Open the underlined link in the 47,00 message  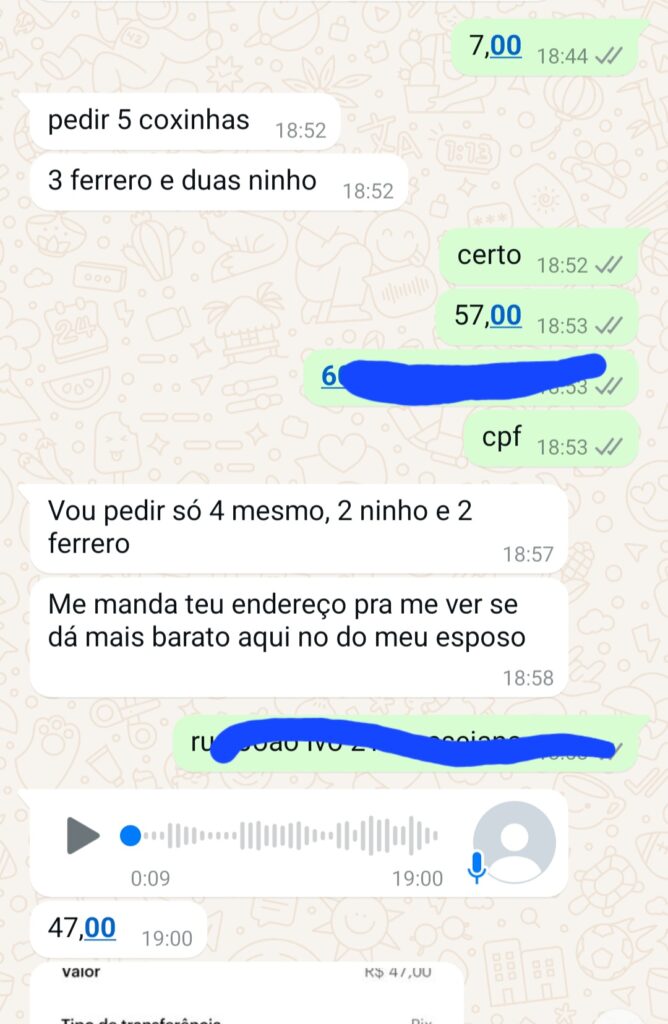pyautogui.click(x=100, y=928)
